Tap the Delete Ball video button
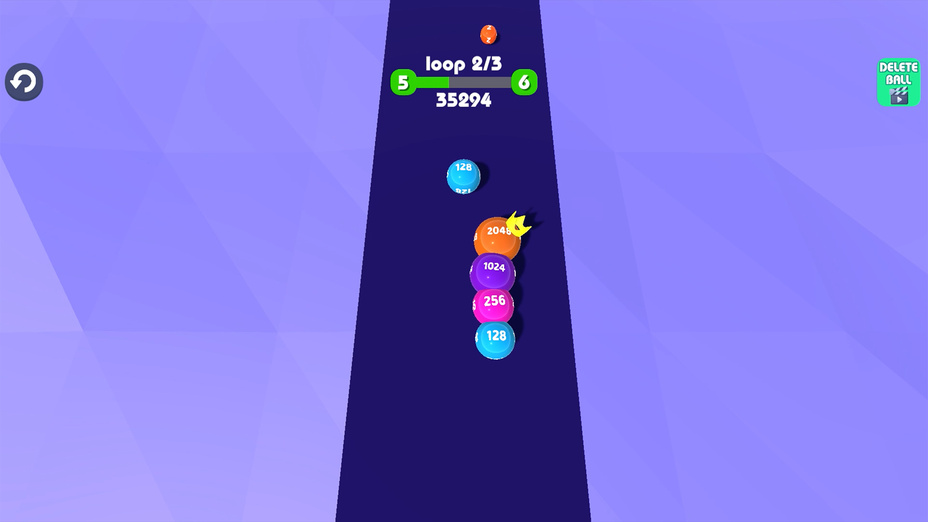The height and width of the screenshot is (522, 928). point(898,83)
